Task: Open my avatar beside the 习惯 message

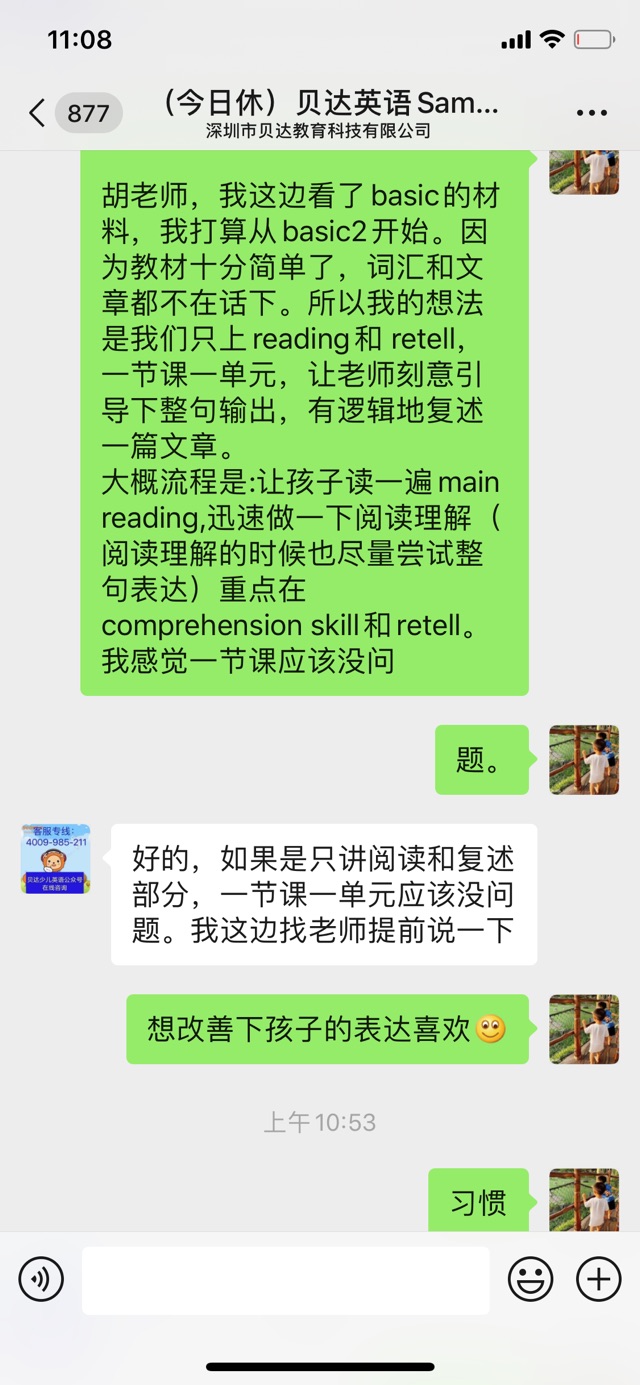Action: [x=584, y=1200]
